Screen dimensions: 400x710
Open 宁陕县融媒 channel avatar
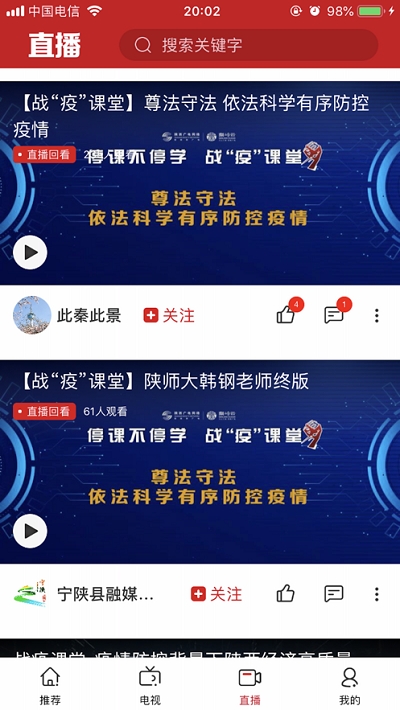click(30, 594)
